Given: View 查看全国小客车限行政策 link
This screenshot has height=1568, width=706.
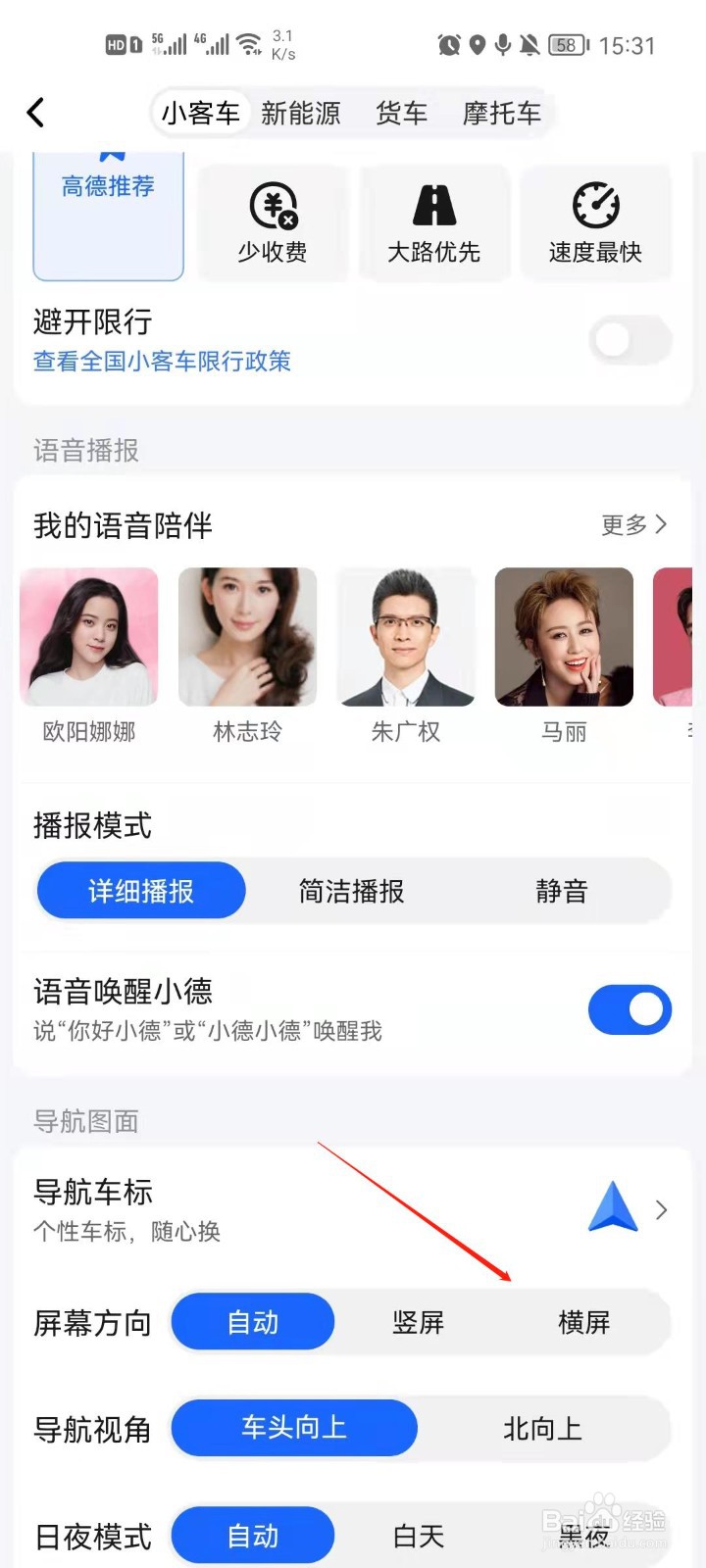Looking at the screenshot, I should point(162,362).
